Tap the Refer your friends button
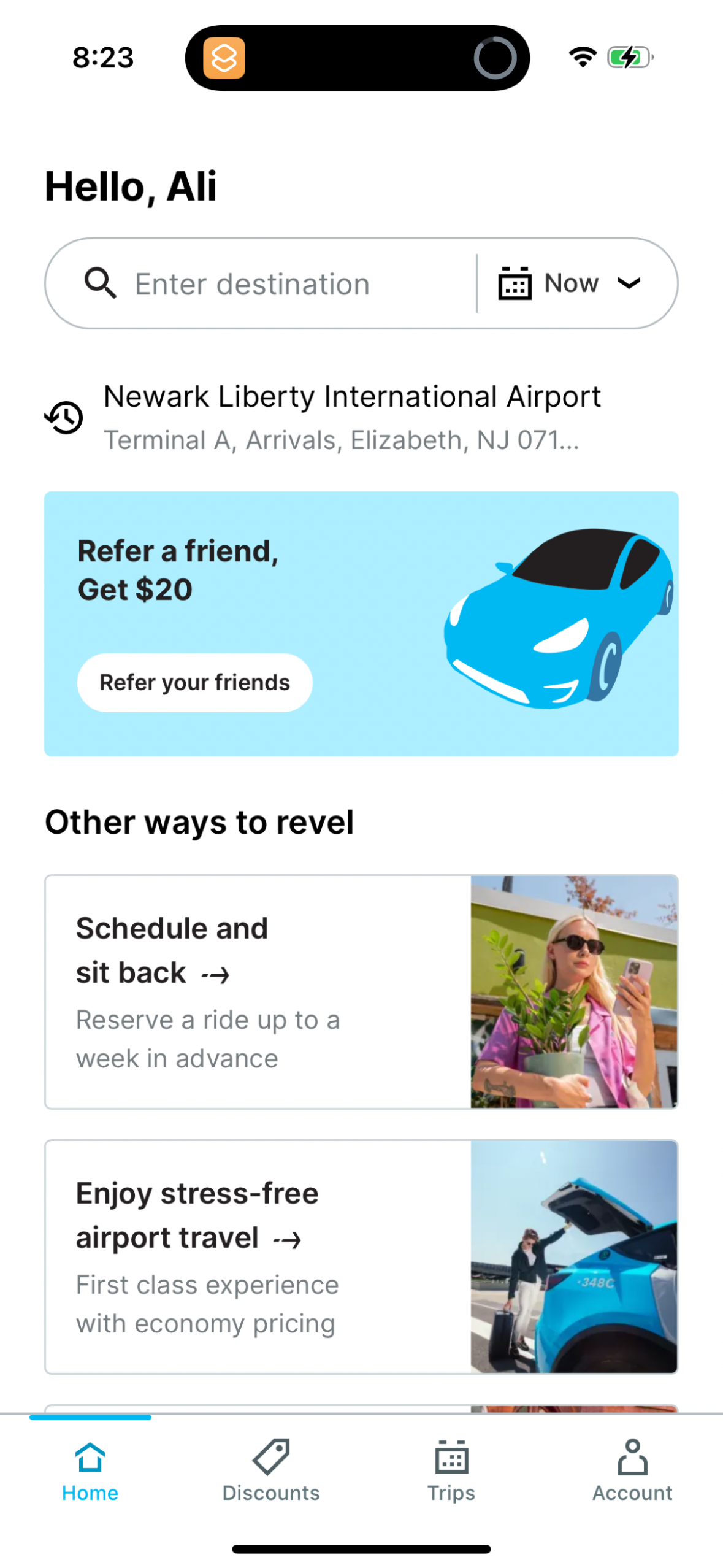Screen dimensions: 723x1568 [x=194, y=682]
